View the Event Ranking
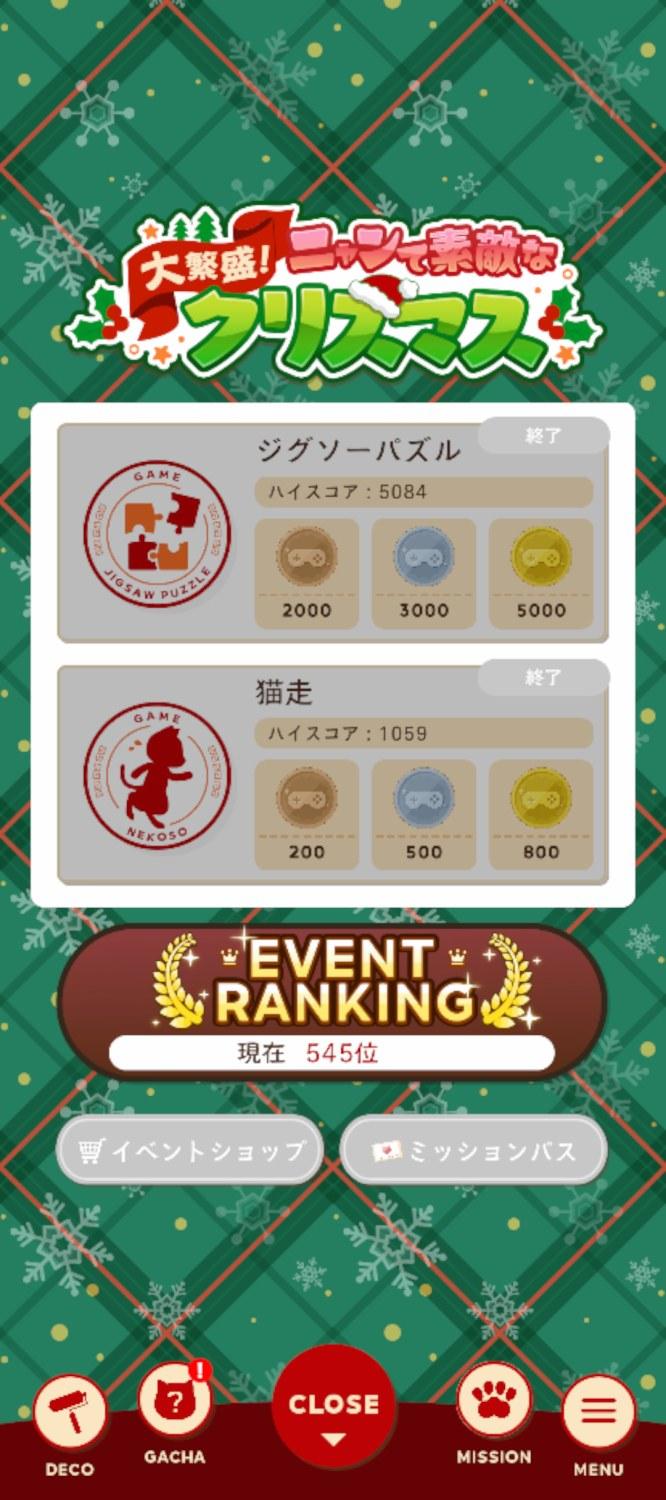This screenshot has width=666, height=1500. coord(332,1000)
